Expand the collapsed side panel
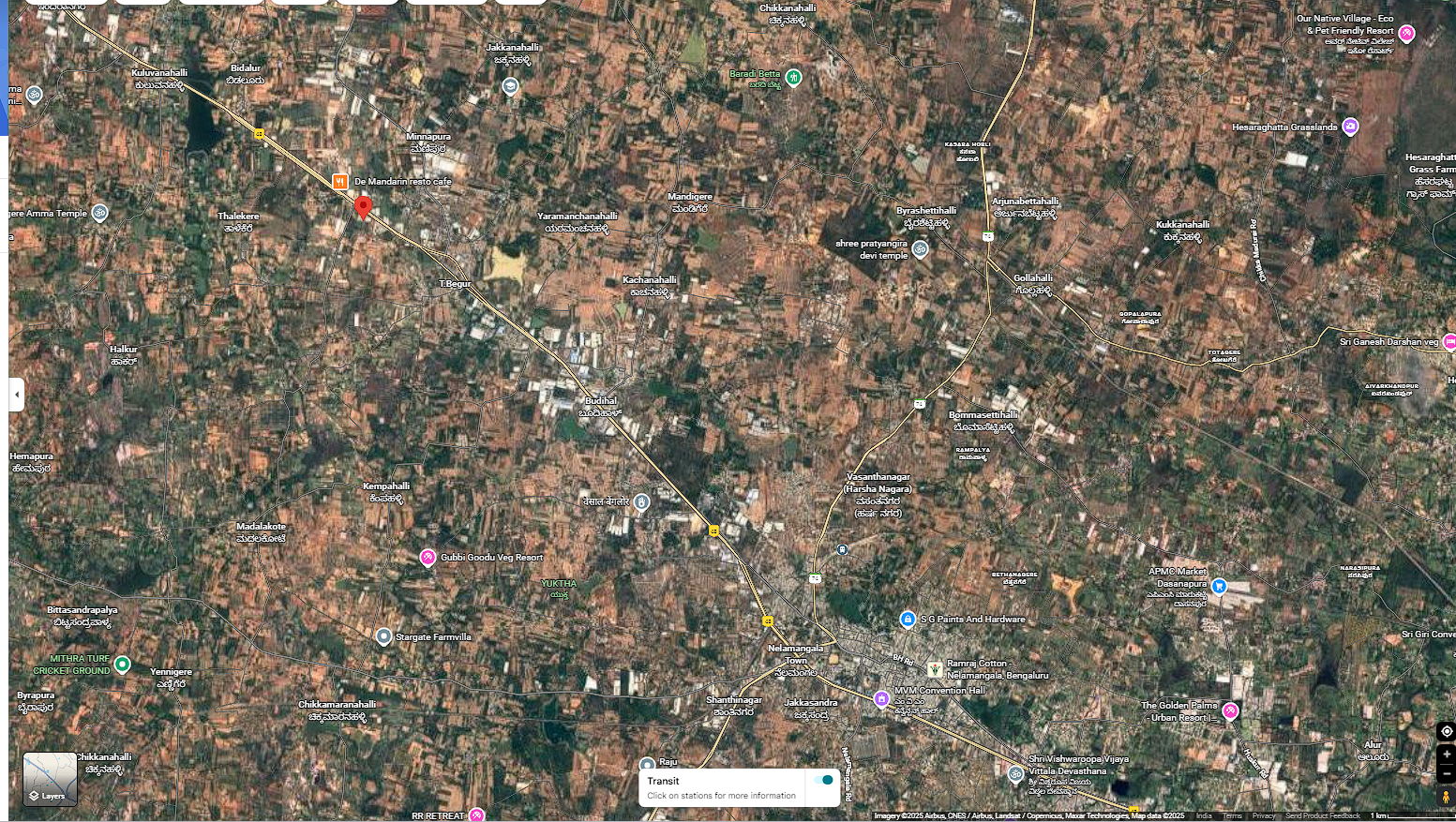 click(16, 395)
